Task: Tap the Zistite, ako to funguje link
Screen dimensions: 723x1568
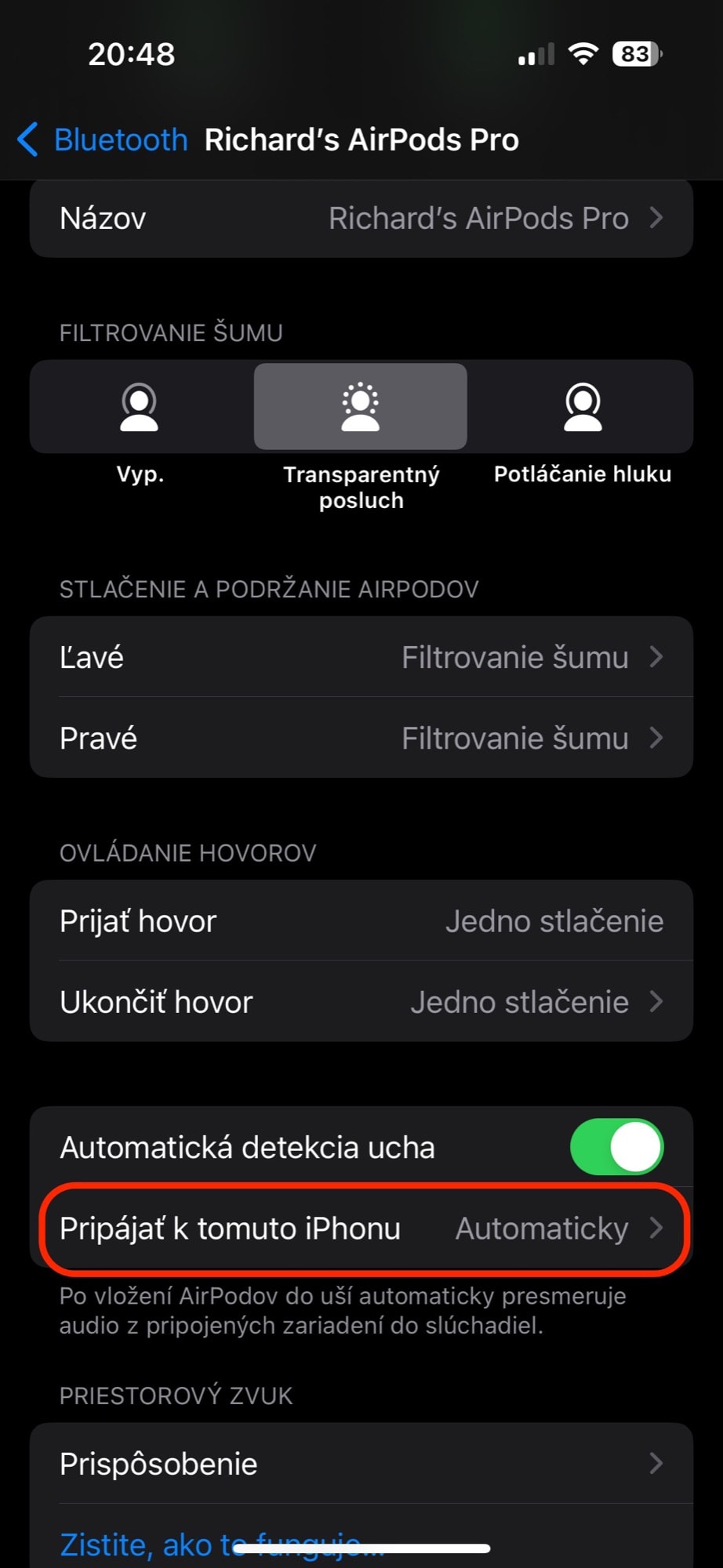Action: click(223, 1544)
